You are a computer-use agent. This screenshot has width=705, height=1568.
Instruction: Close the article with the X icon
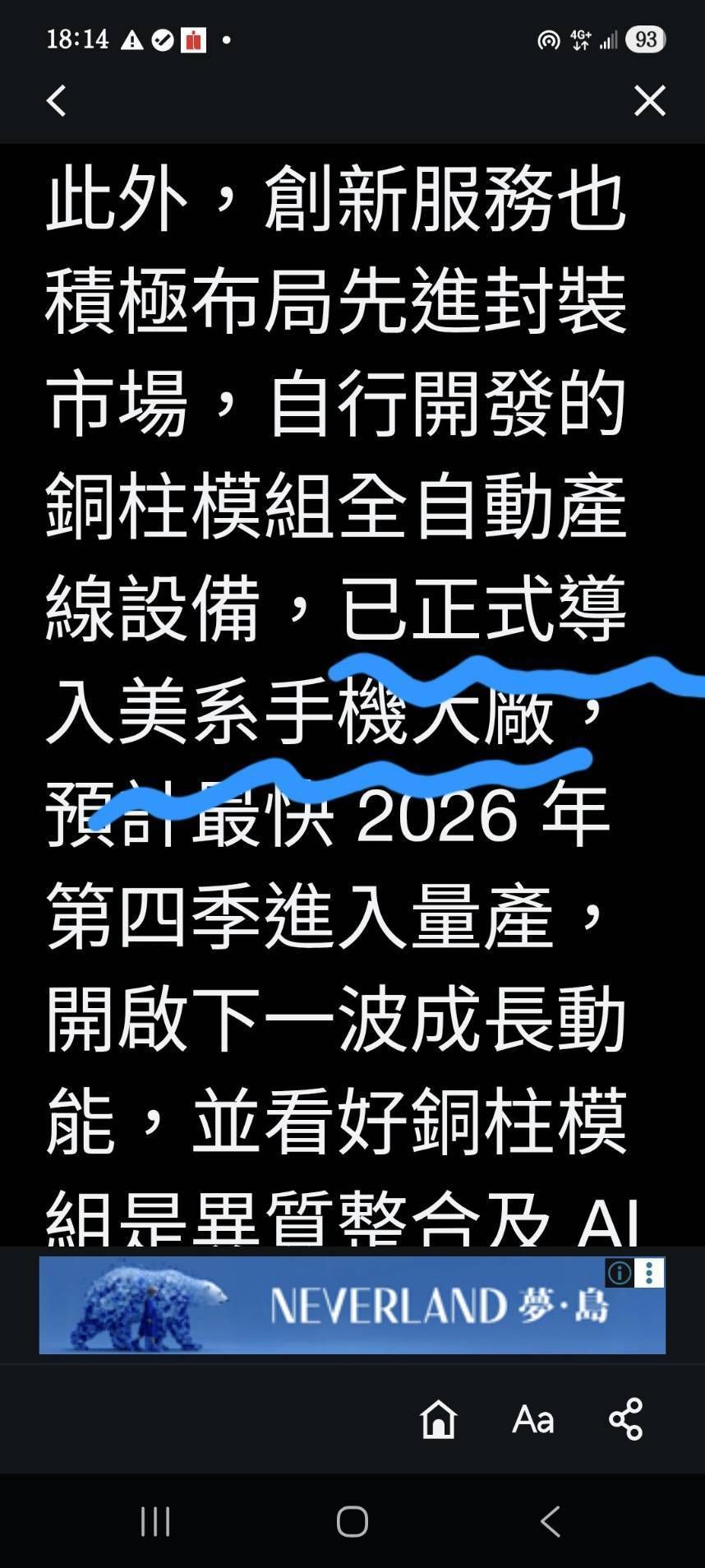[x=649, y=101]
